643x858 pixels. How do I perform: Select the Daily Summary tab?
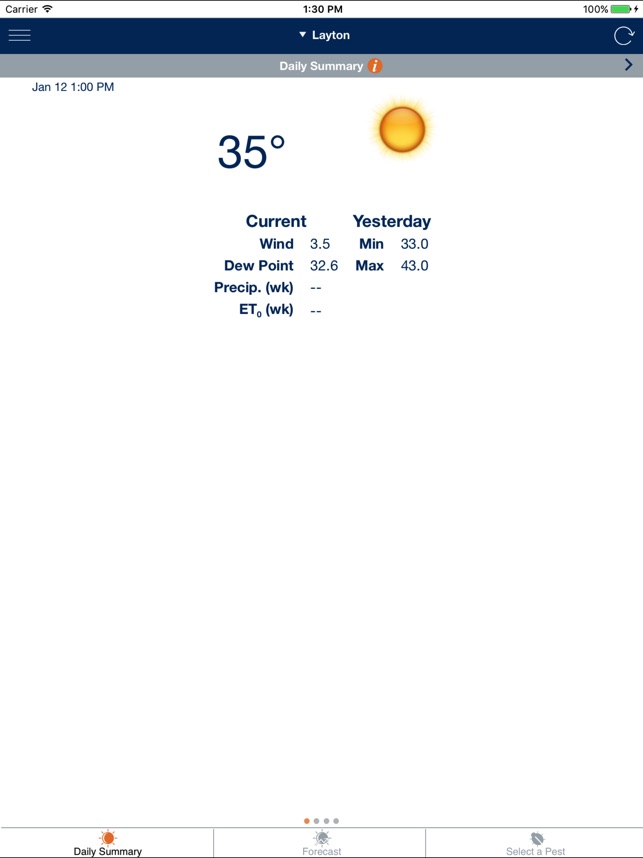tap(108, 843)
